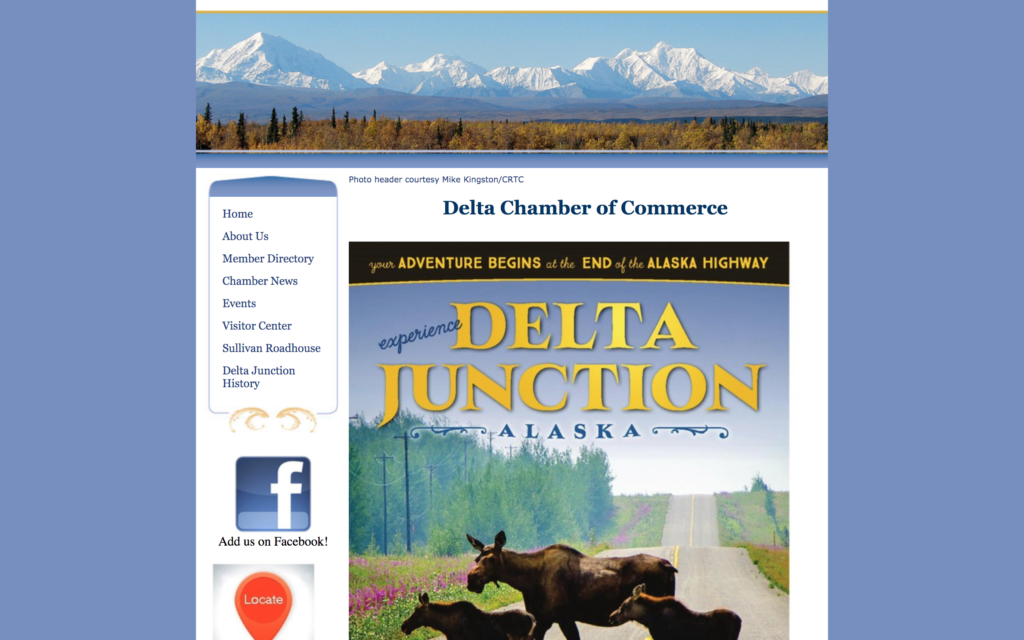
Task: Tap the Facebook icon
Action: [273, 494]
